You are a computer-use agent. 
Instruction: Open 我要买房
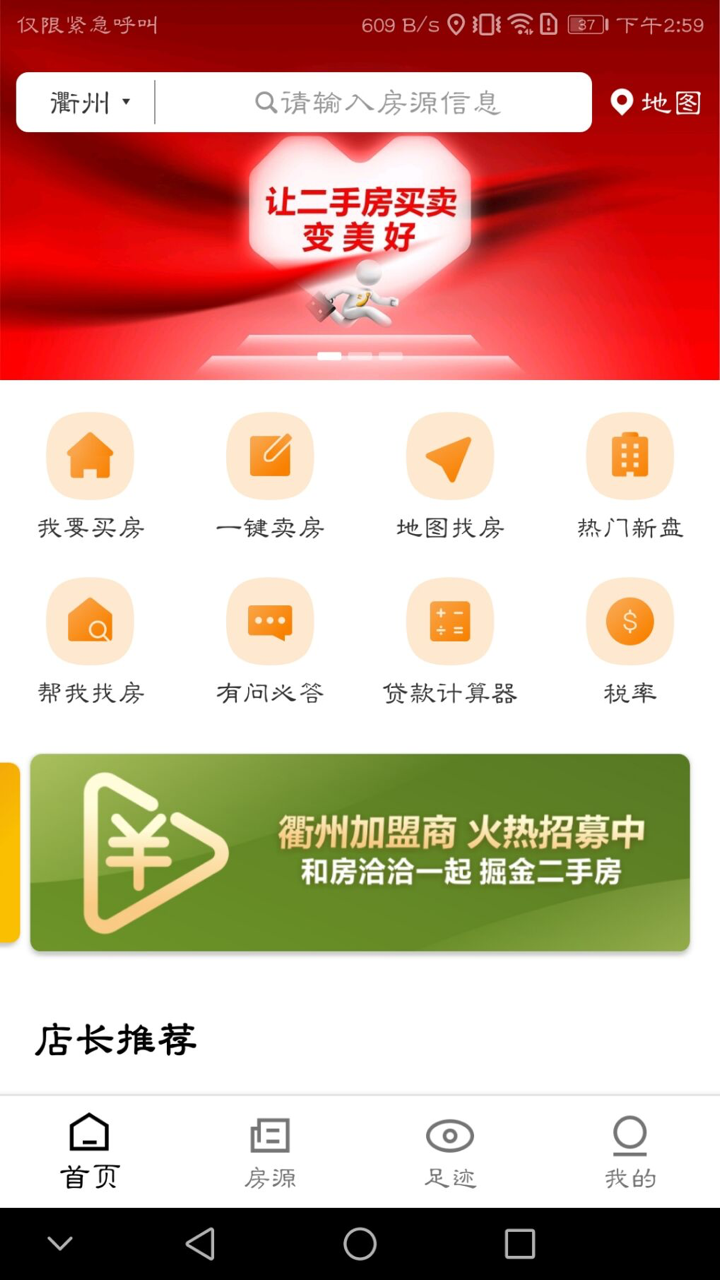[x=90, y=474]
